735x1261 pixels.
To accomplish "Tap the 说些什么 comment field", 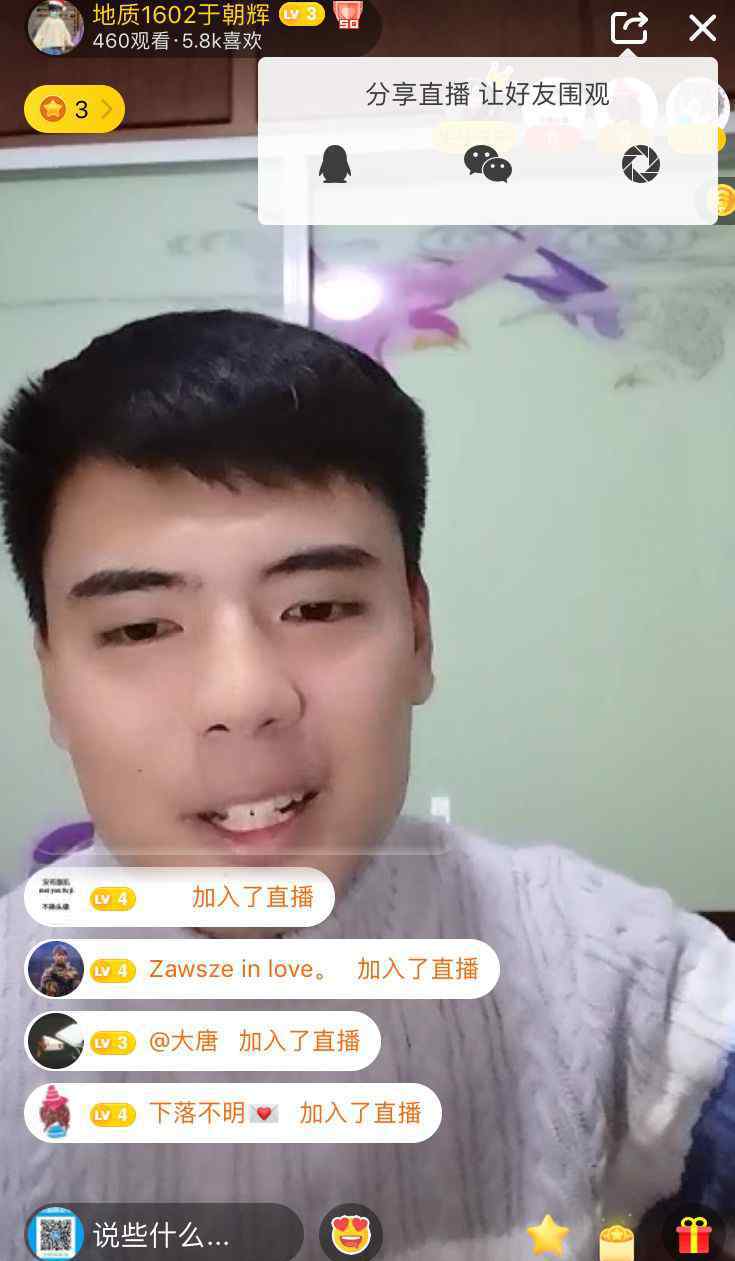I will [x=164, y=1235].
